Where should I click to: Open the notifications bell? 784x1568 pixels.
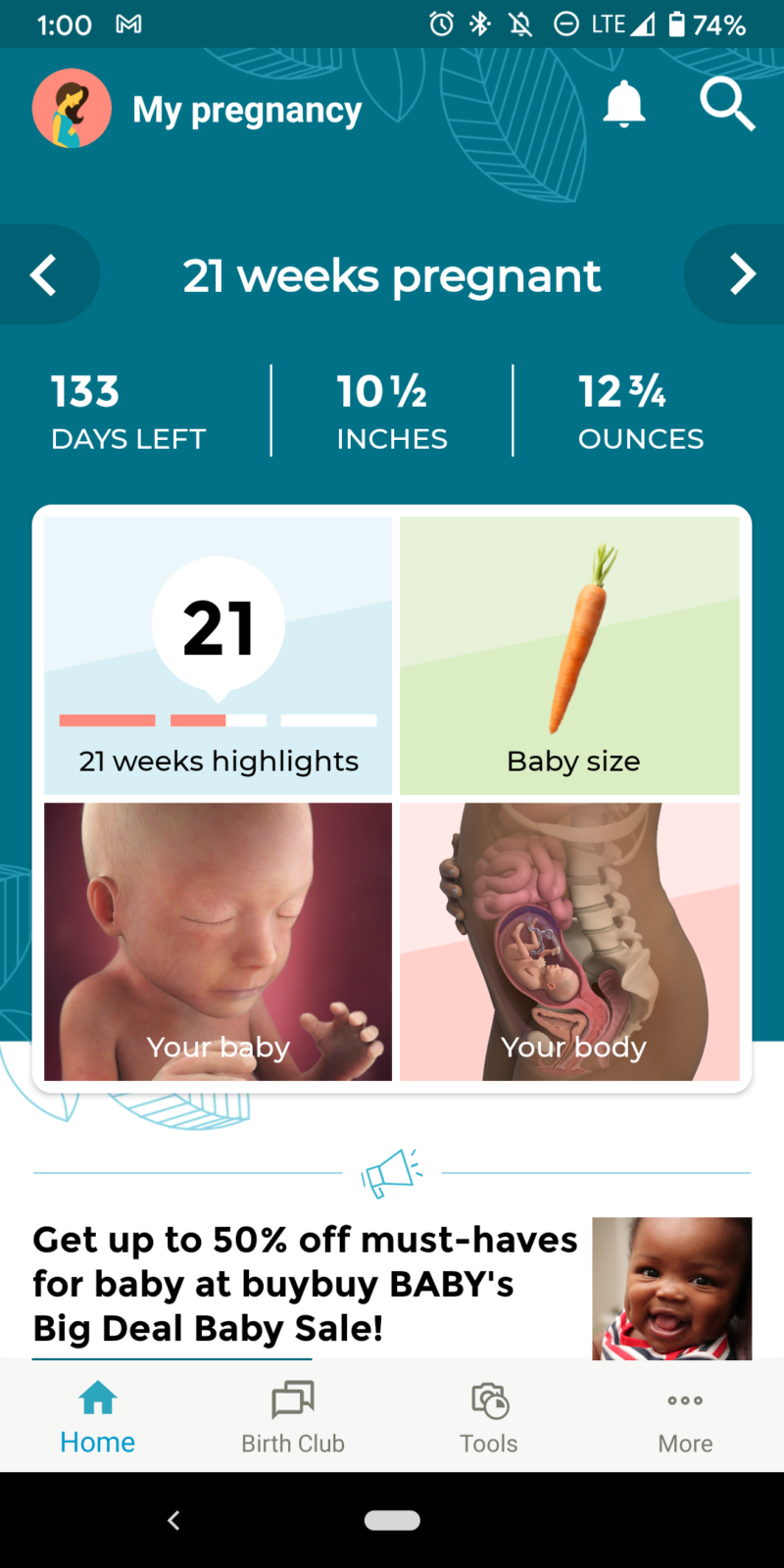click(623, 104)
